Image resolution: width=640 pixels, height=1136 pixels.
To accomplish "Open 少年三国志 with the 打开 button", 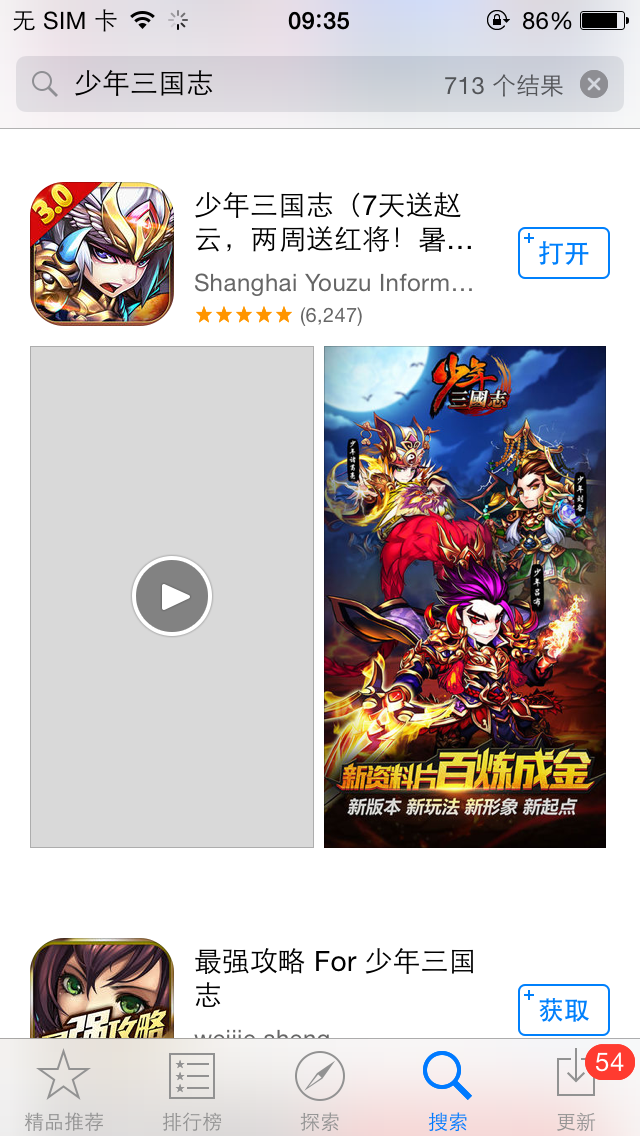I will tap(563, 253).
